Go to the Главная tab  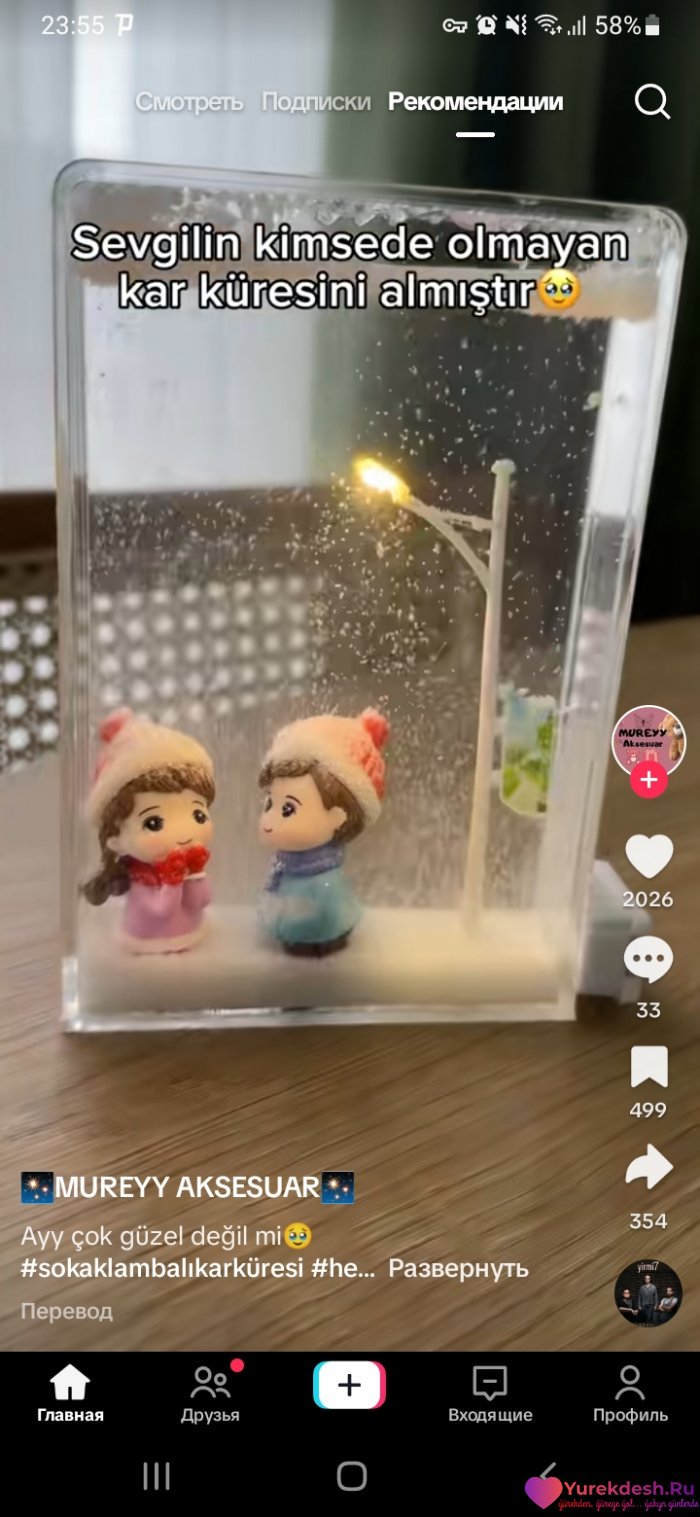point(70,1394)
